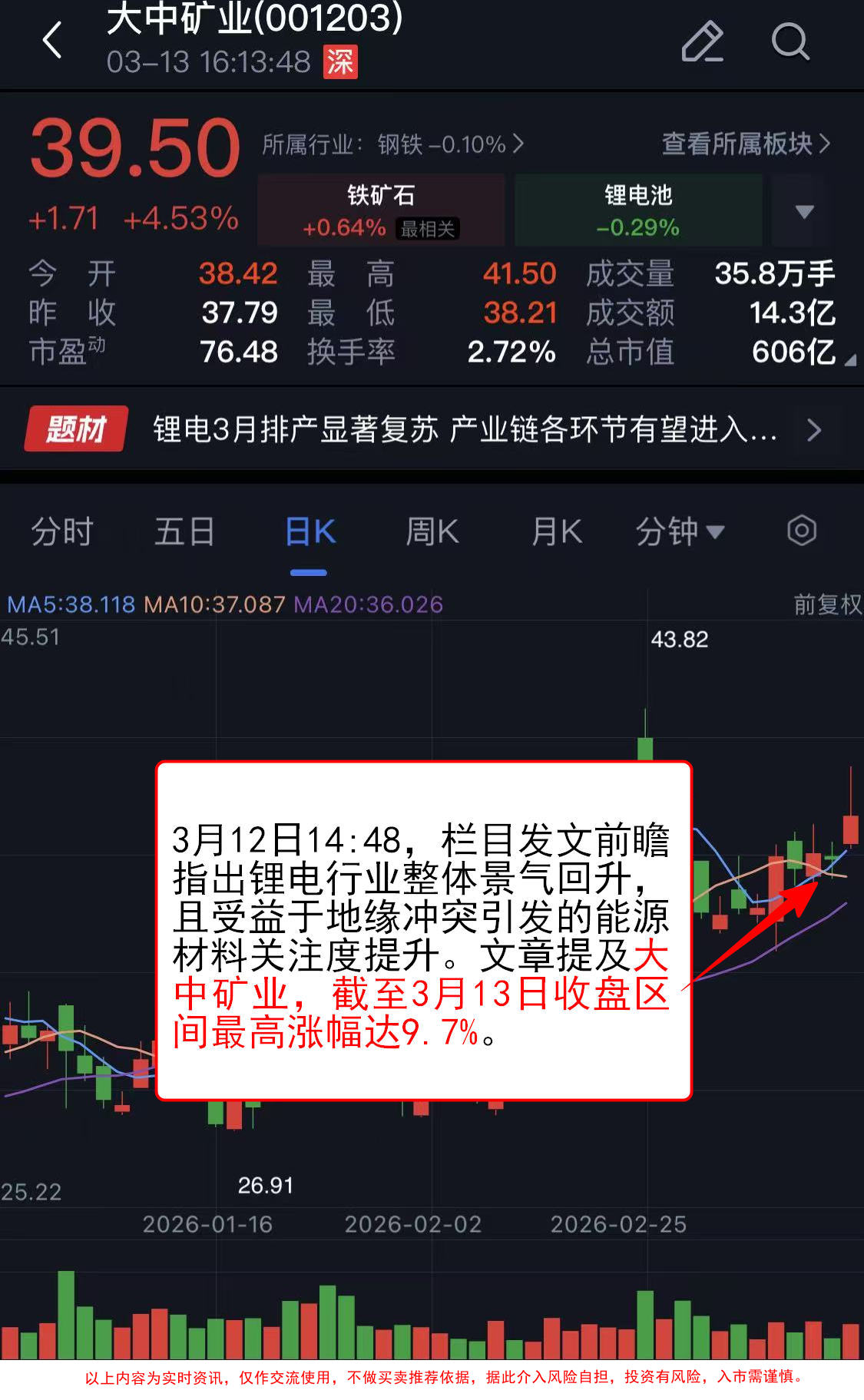Switch to the 分时 chart tab
The image size is (864, 1400).
(61, 531)
